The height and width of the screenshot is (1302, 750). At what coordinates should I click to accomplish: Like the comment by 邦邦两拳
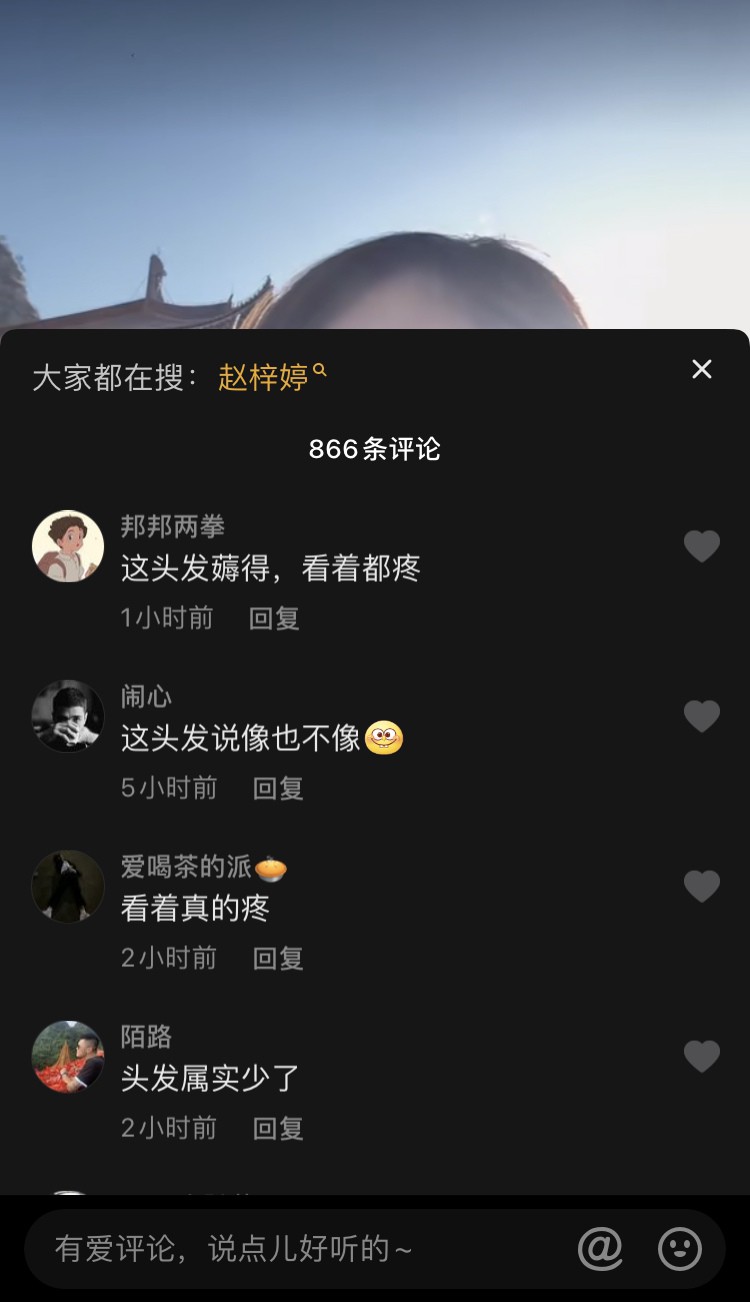(701, 546)
